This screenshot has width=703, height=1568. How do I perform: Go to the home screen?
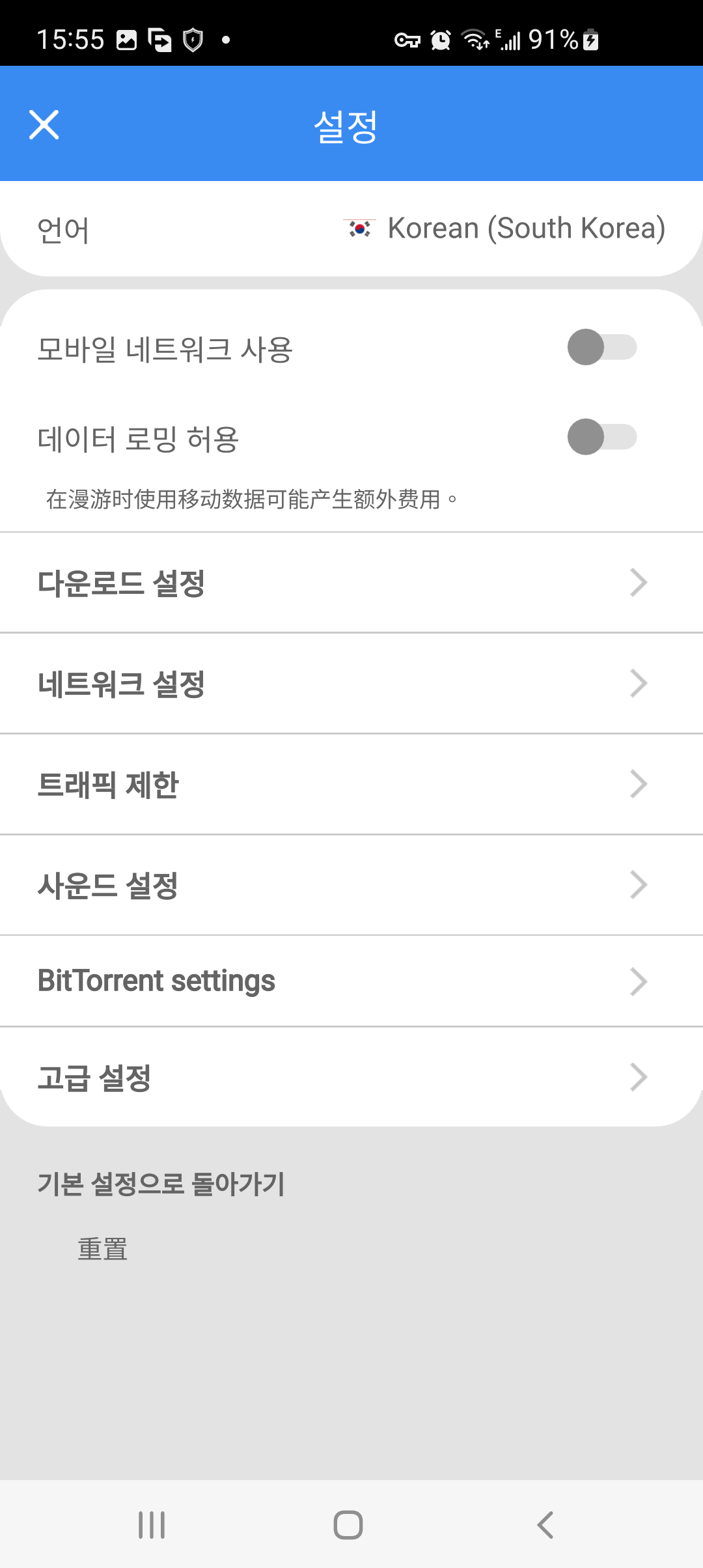point(348,1525)
